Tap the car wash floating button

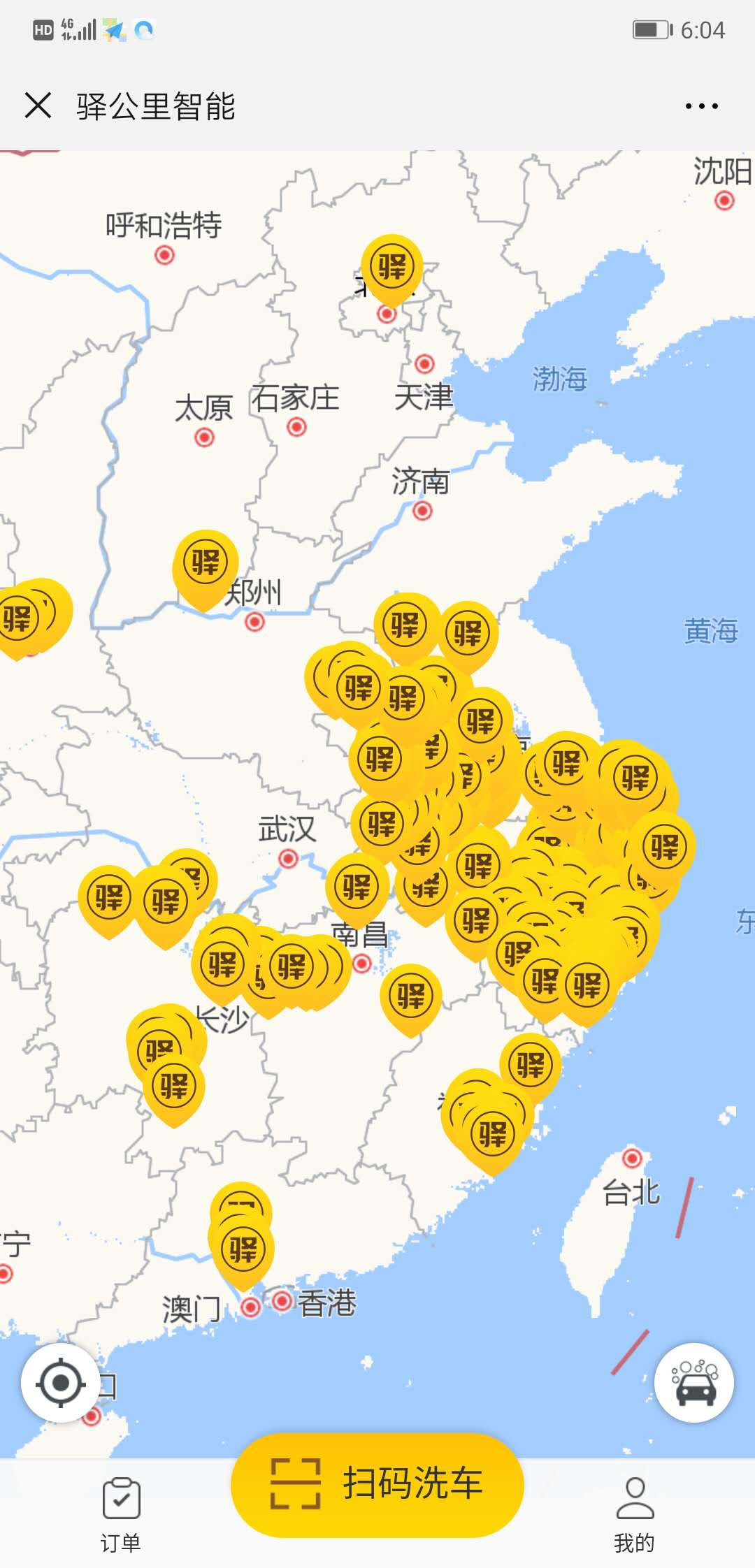(694, 1382)
